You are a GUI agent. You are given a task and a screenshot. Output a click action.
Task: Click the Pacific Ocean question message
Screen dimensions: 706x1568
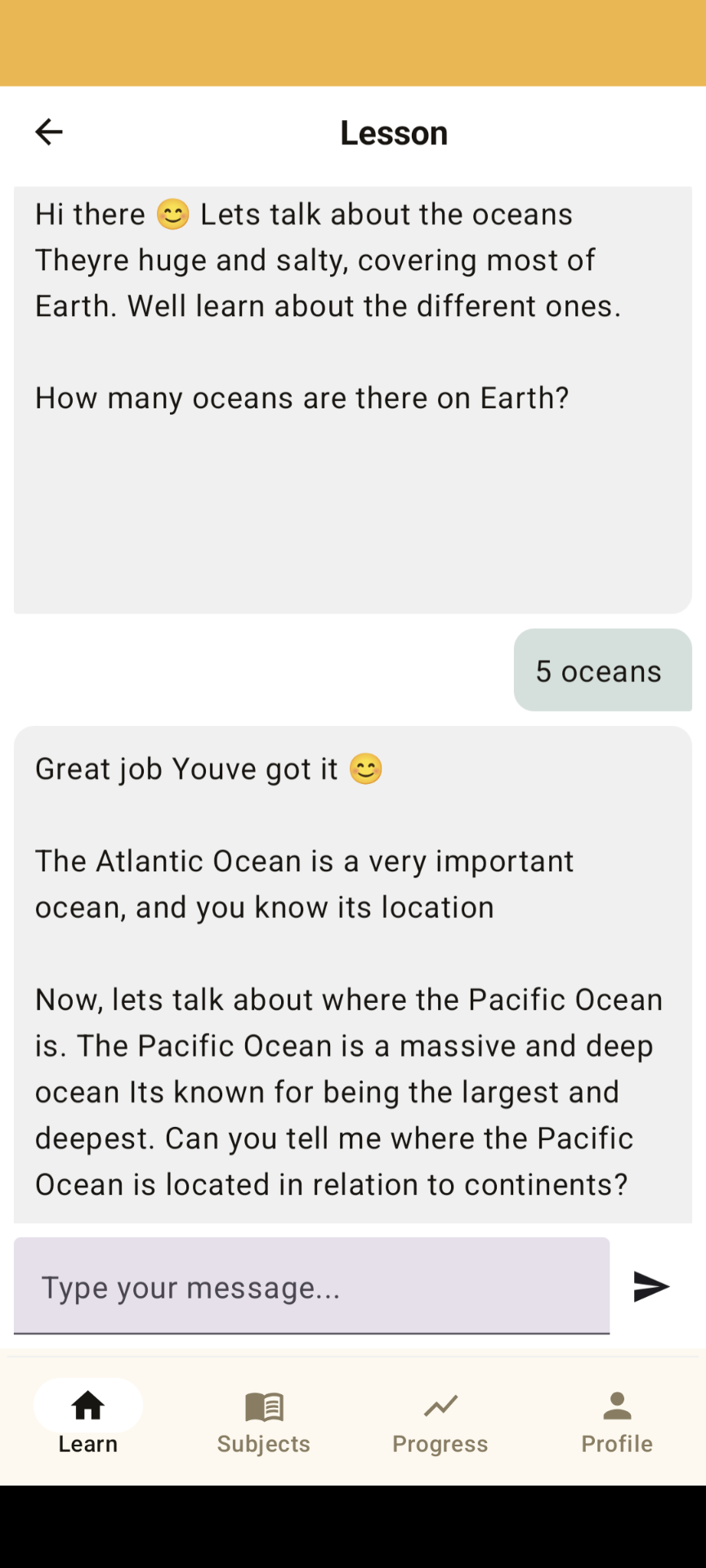(x=351, y=1091)
